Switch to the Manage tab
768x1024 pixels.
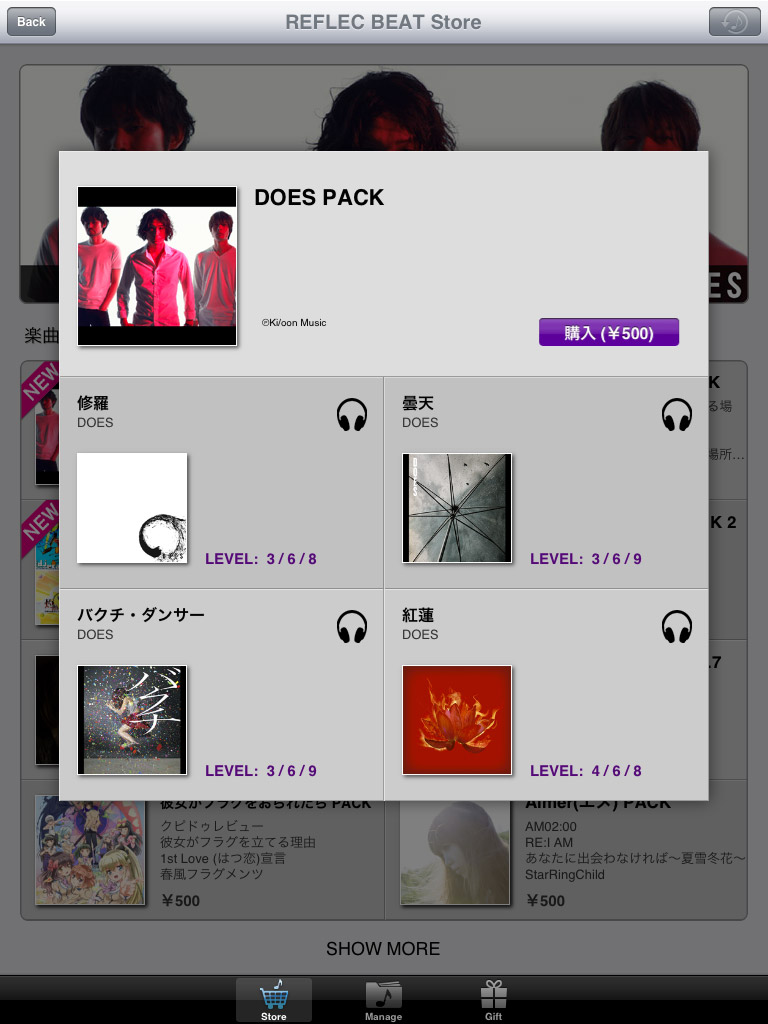383,1000
